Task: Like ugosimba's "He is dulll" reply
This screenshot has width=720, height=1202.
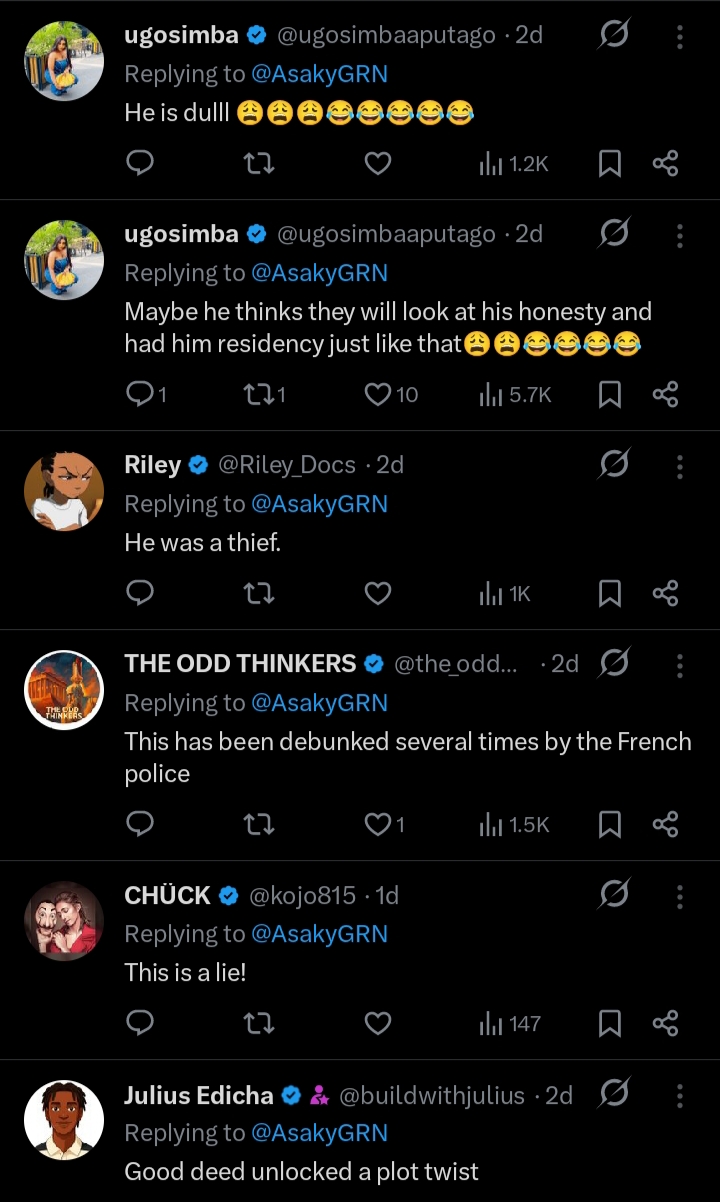Action: pyautogui.click(x=377, y=164)
